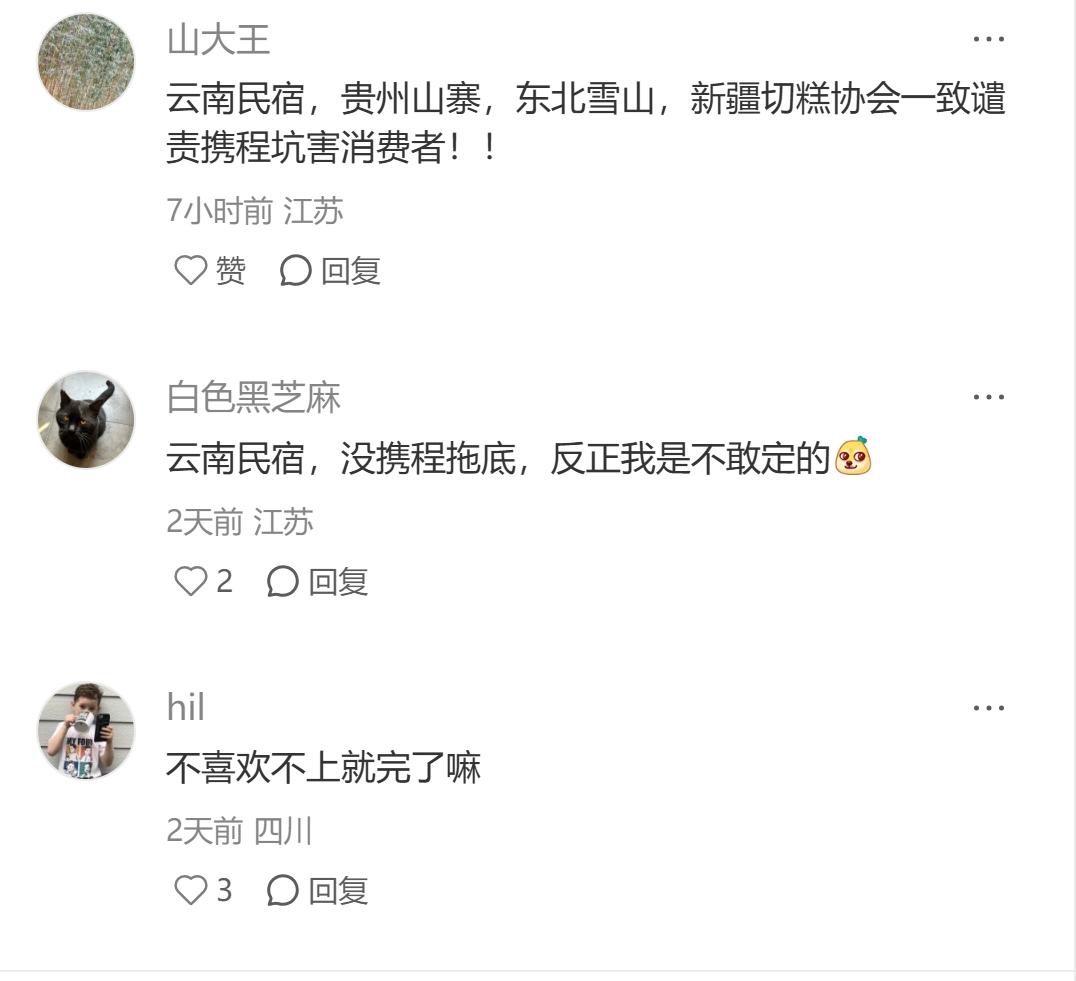
Task: Open more options for hil's comment
Action: [x=988, y=708]
